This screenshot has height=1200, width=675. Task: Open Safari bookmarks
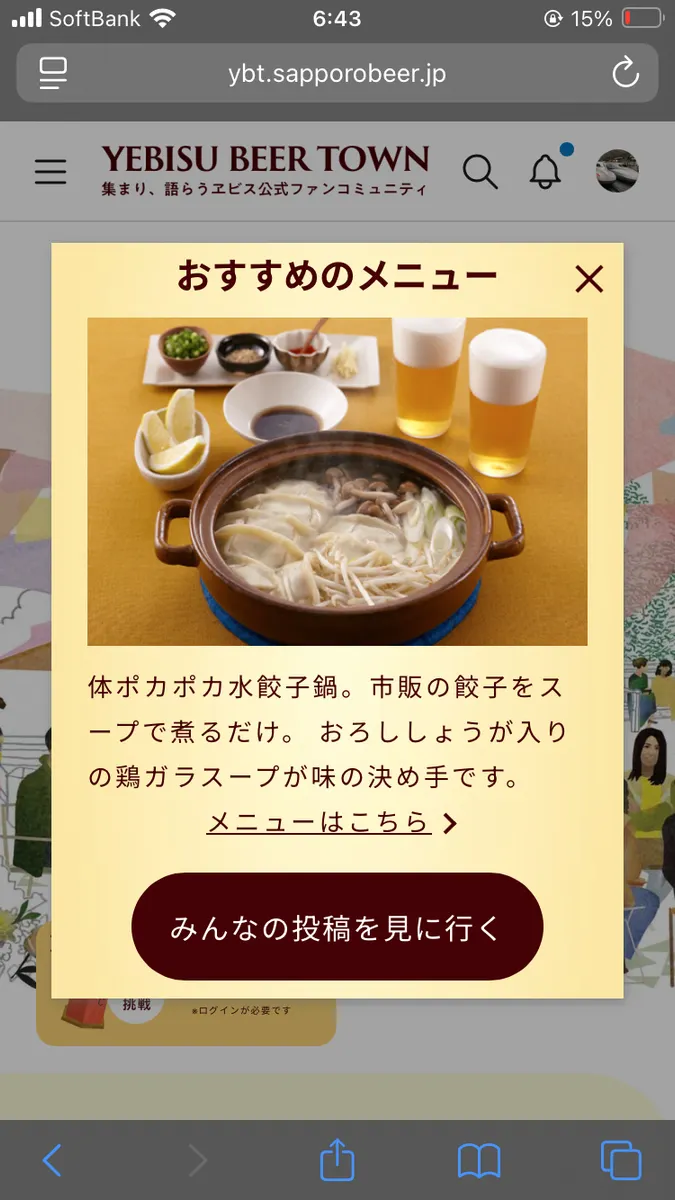point(479,1160)
